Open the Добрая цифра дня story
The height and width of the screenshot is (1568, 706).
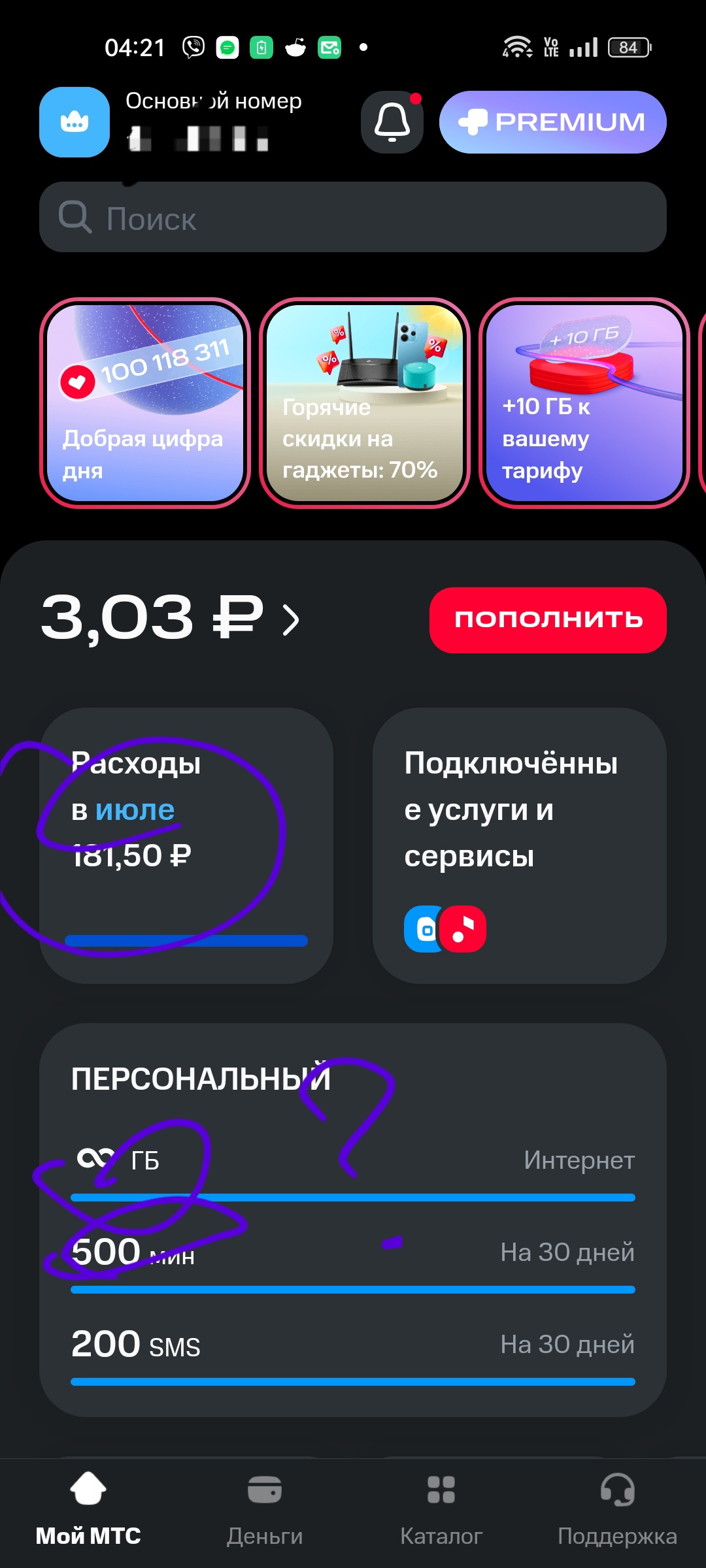coord(145,403)
